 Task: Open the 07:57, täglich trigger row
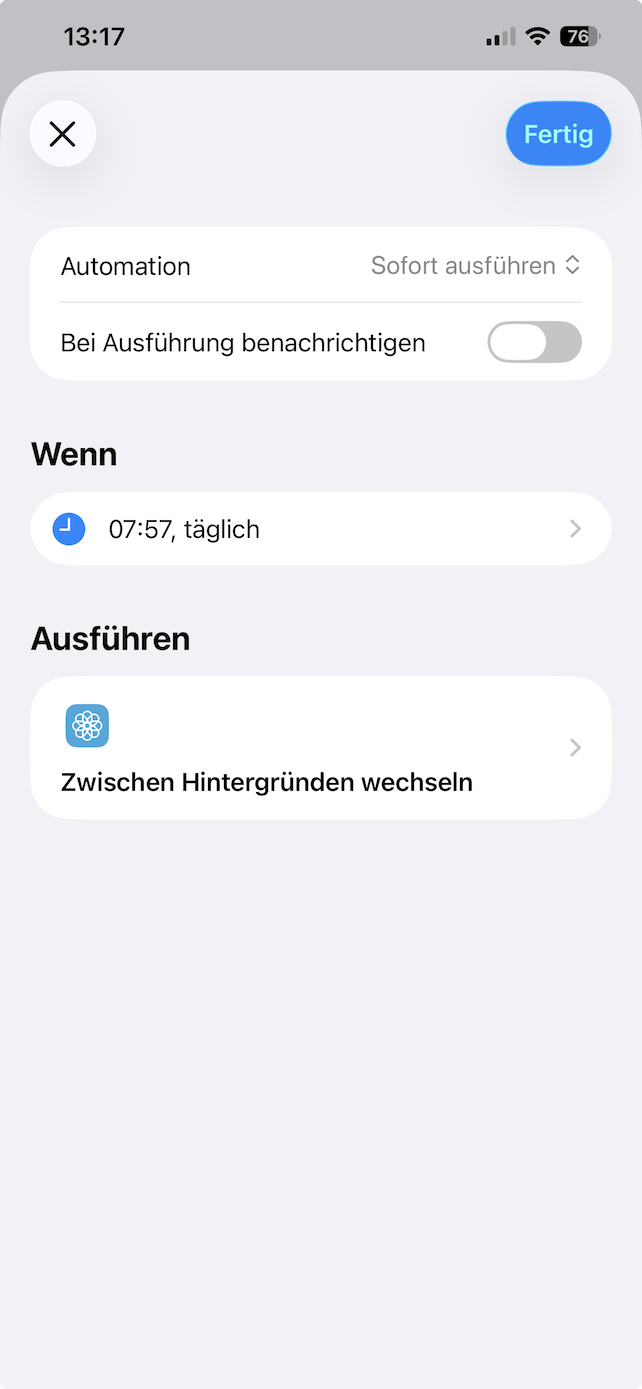pos(321,529)
